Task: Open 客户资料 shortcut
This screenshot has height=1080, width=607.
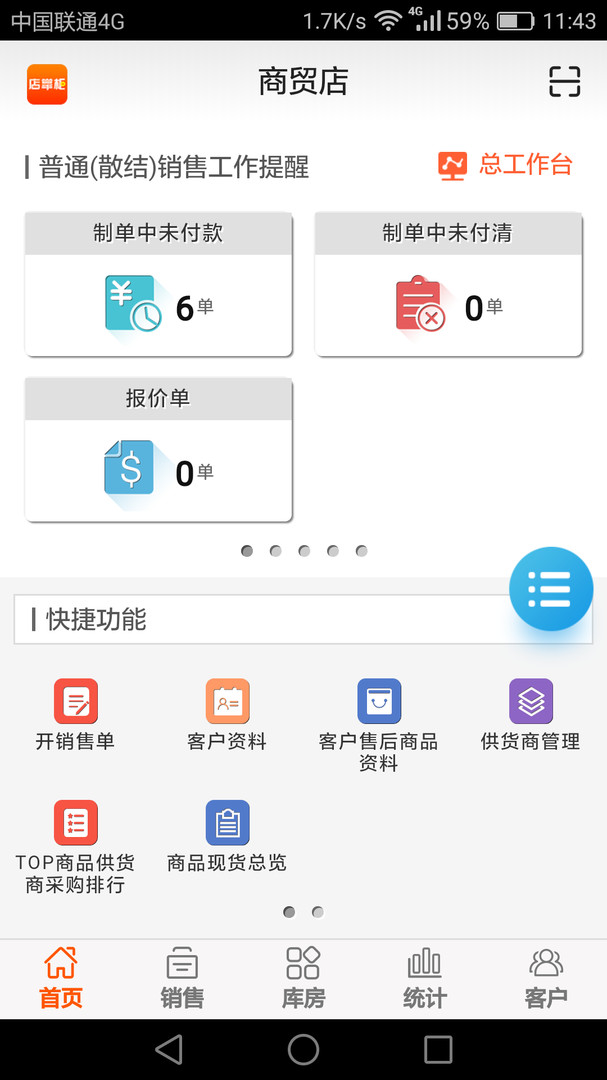Action: (x=227, y=714)
